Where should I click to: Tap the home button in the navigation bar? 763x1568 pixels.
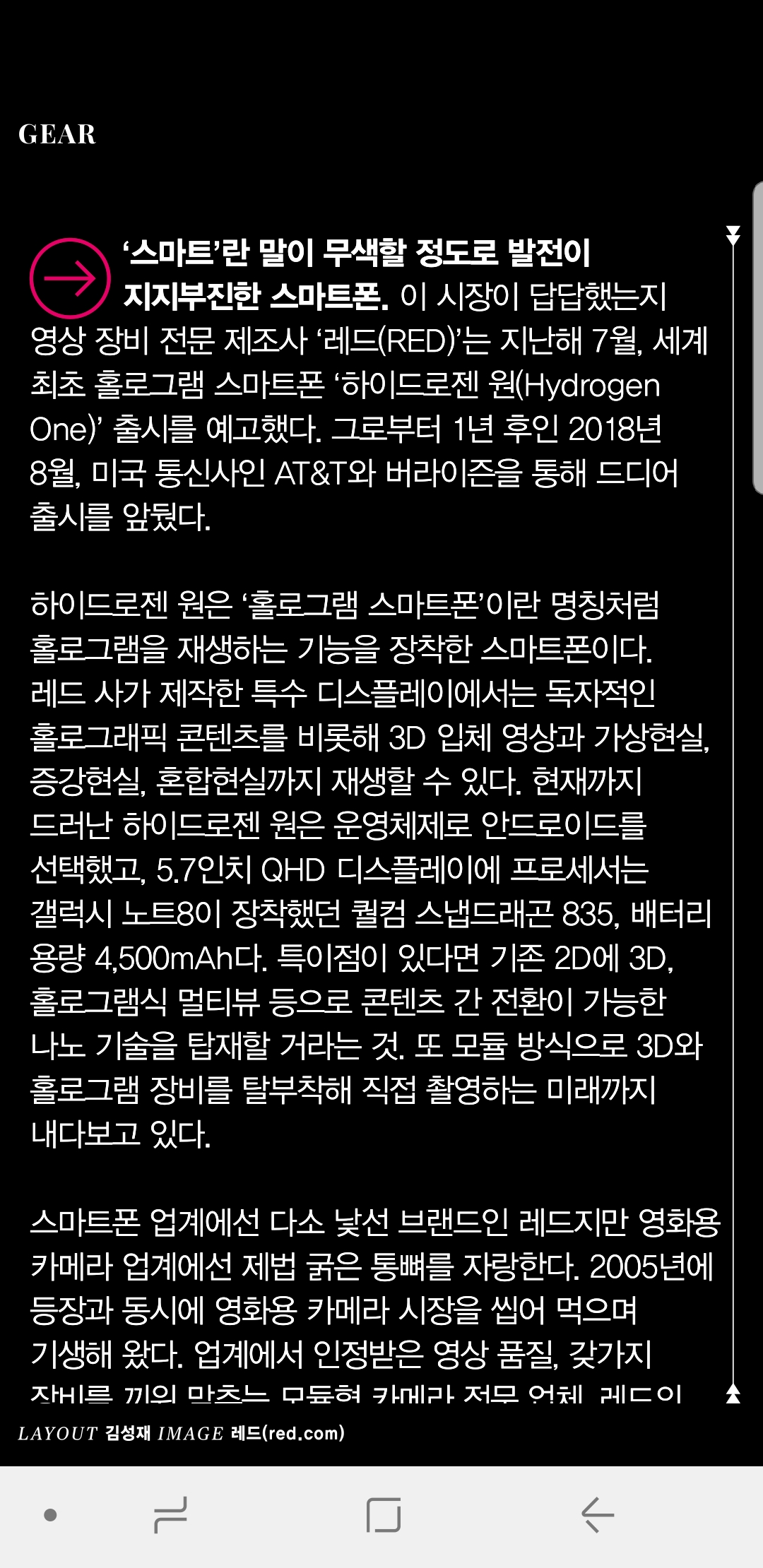pos(384,1514)
